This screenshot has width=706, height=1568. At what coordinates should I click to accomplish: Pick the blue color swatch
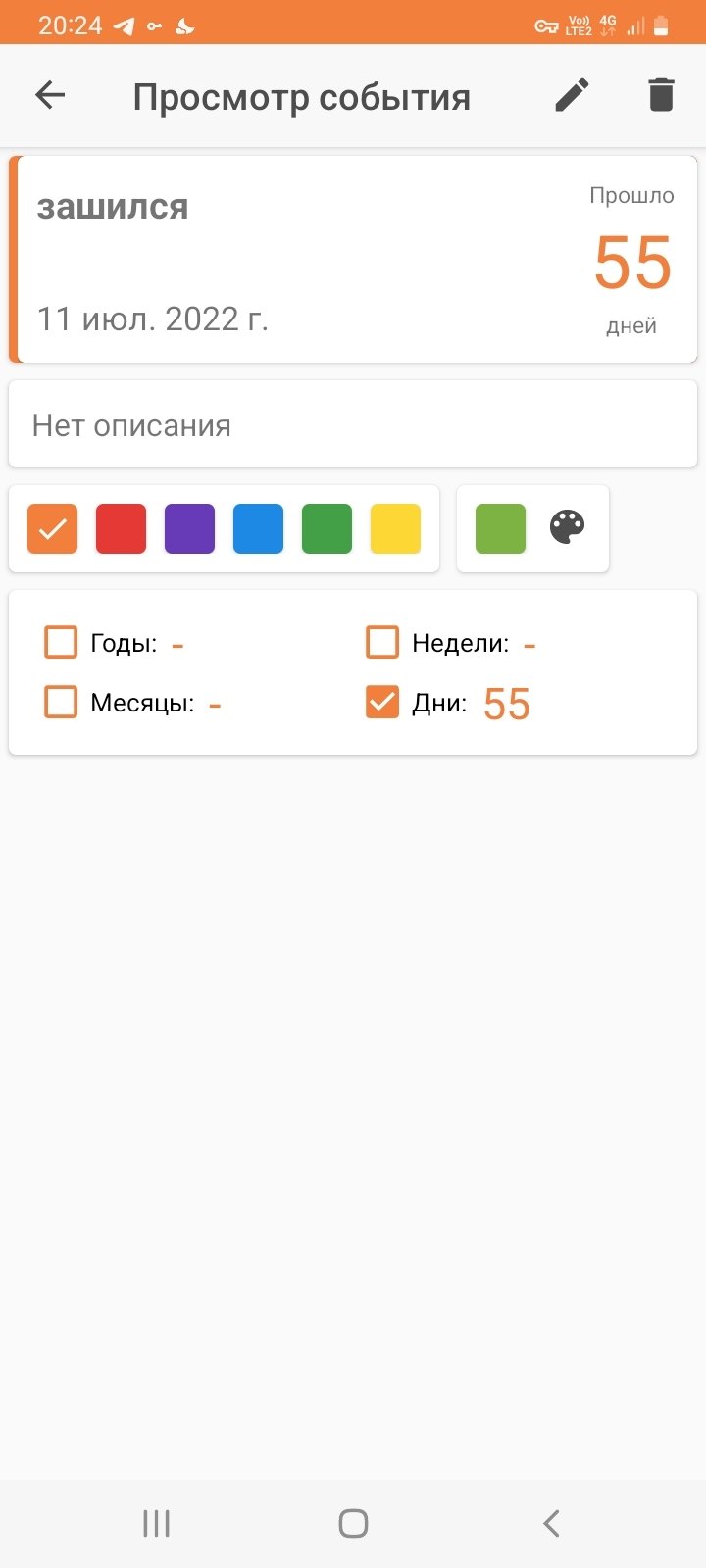click(x=258, y=529)
